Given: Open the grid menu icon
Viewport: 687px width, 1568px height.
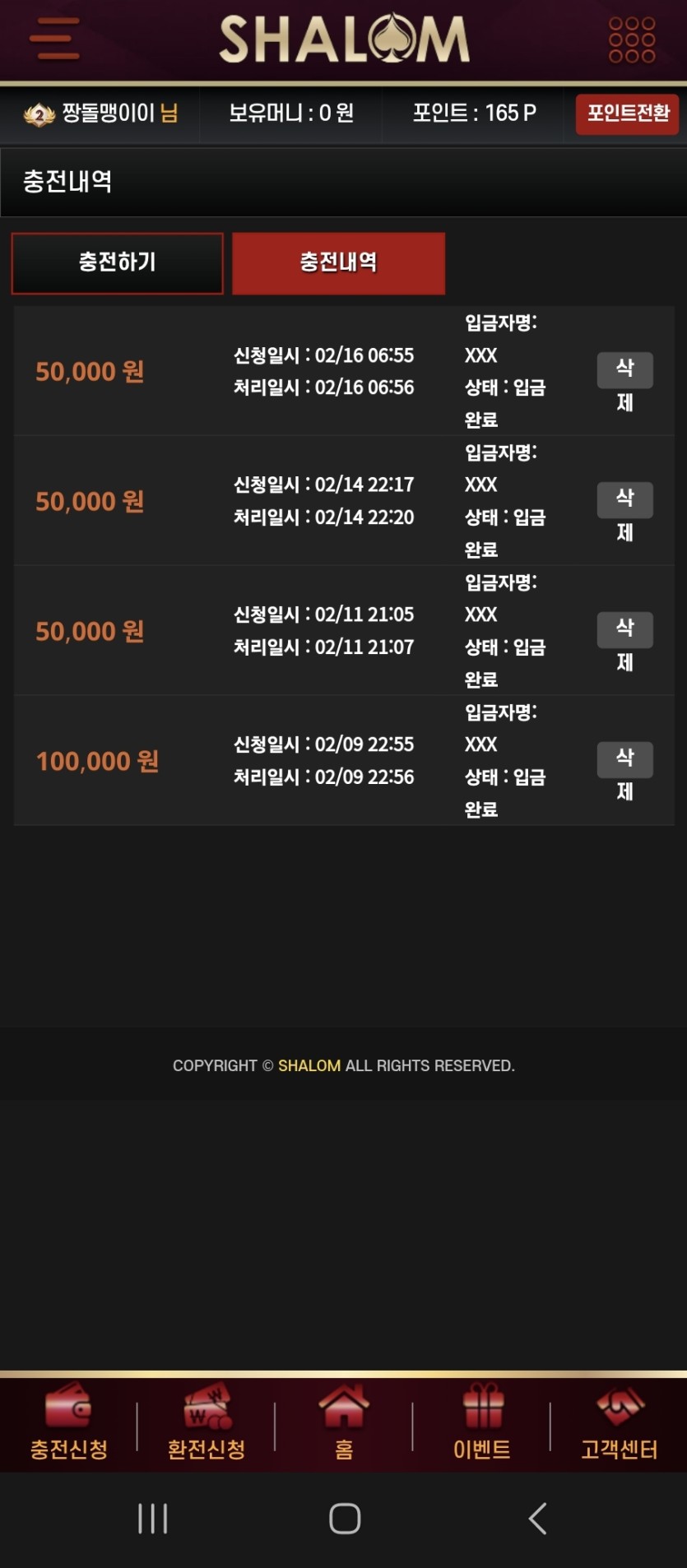Looking at the screenshot, I should (x=631, y=39).
